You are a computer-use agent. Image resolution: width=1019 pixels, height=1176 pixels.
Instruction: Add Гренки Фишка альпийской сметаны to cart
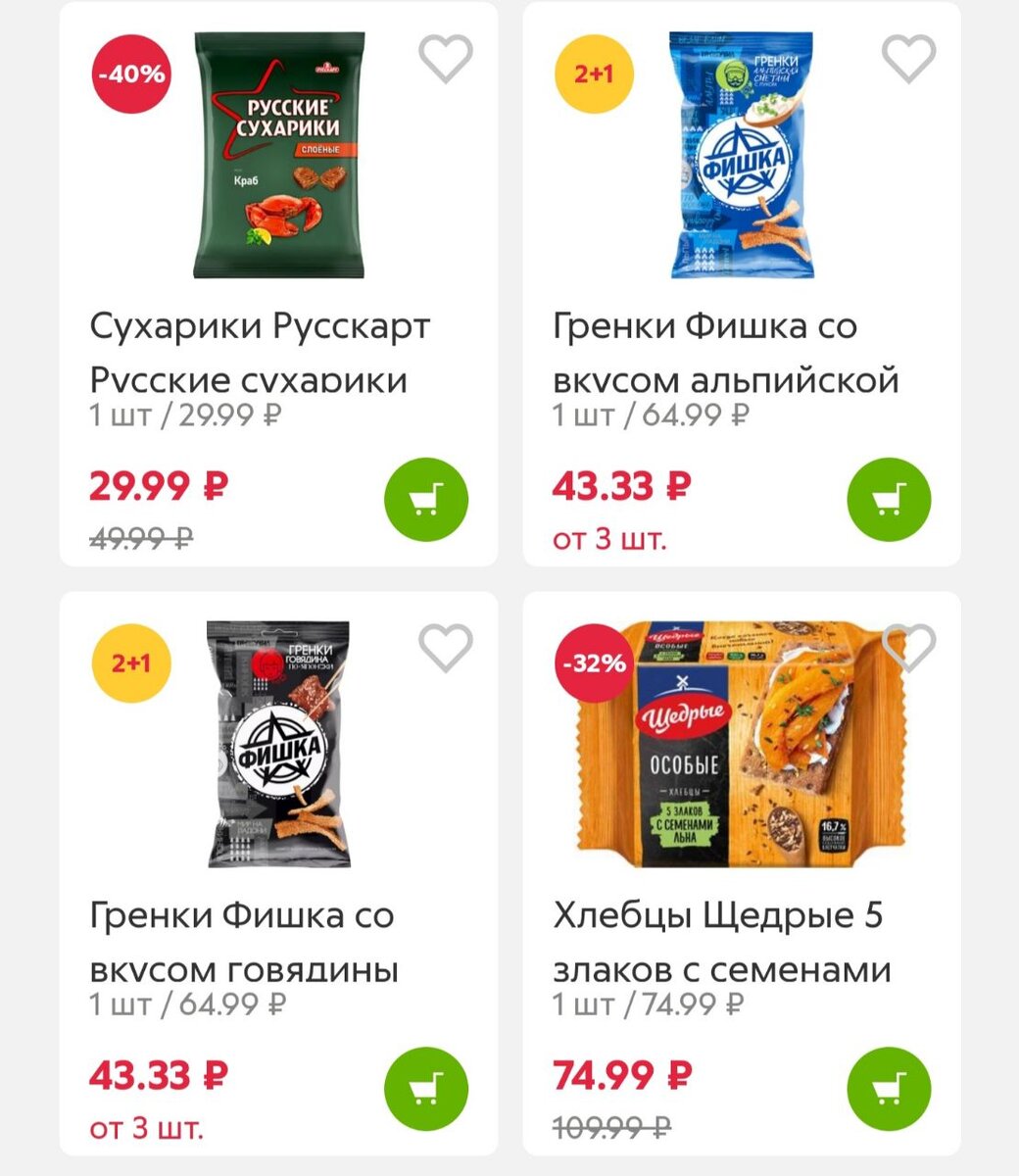[x=889, y=500]
